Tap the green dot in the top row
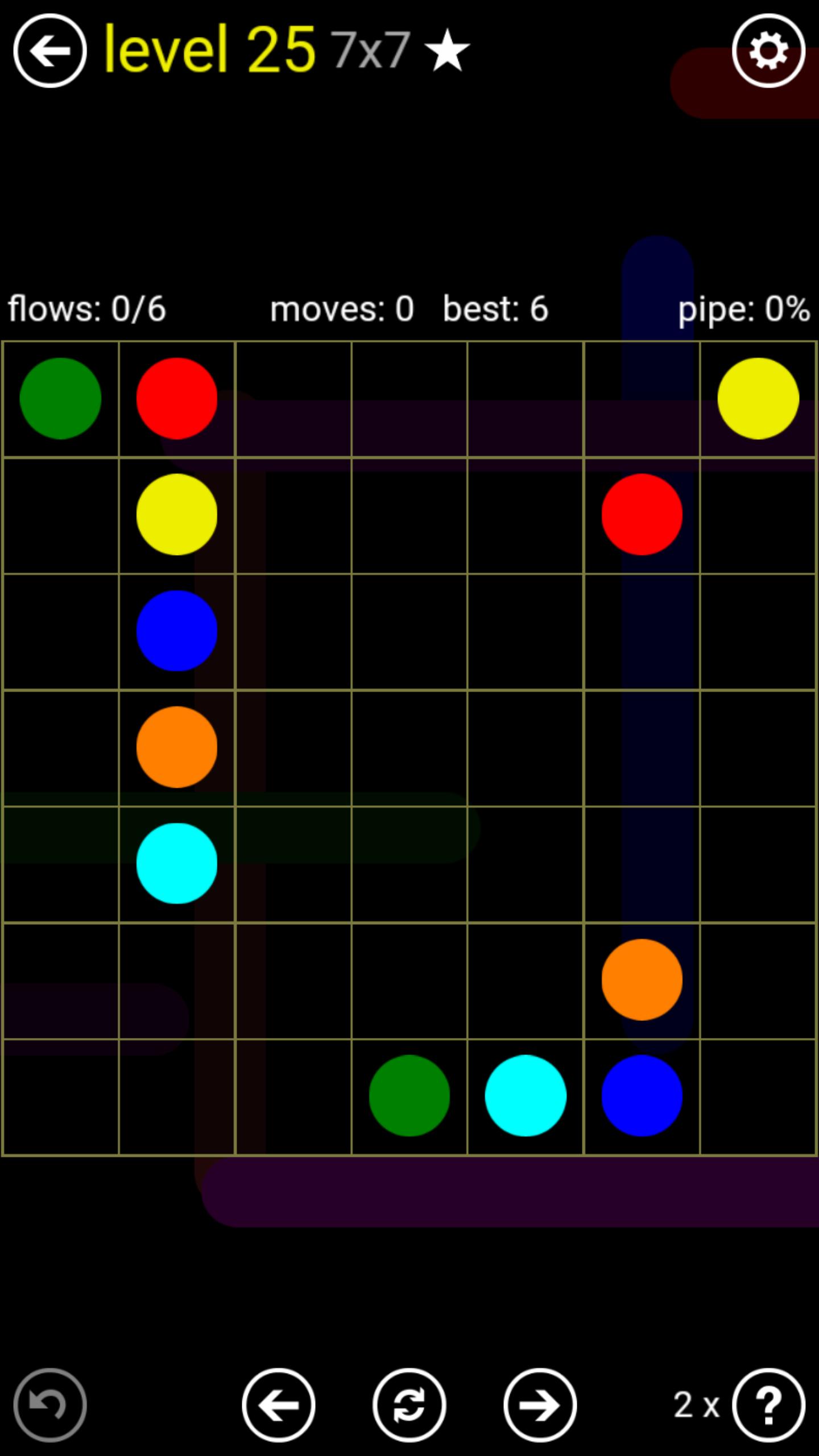The width and height of the screenshot is (819, 1456). [60, 398]
